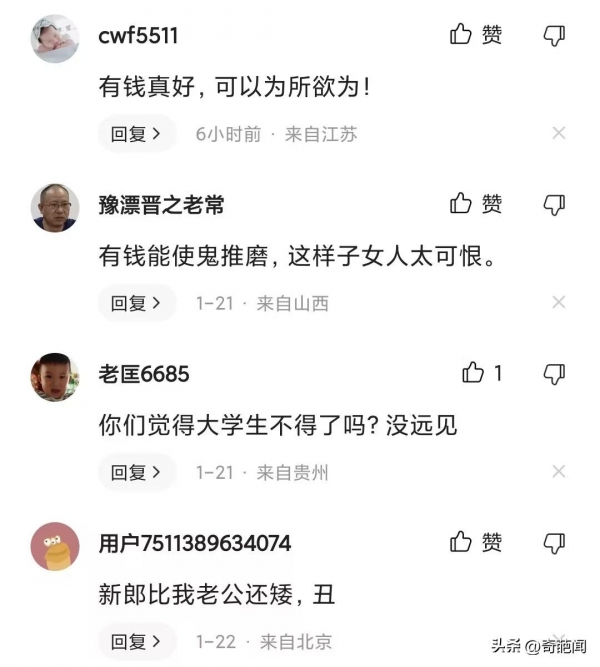Dislike cwf5511's comment
Image resolution: width=600 pixels, height=667 pixels.
coord(554,36)
